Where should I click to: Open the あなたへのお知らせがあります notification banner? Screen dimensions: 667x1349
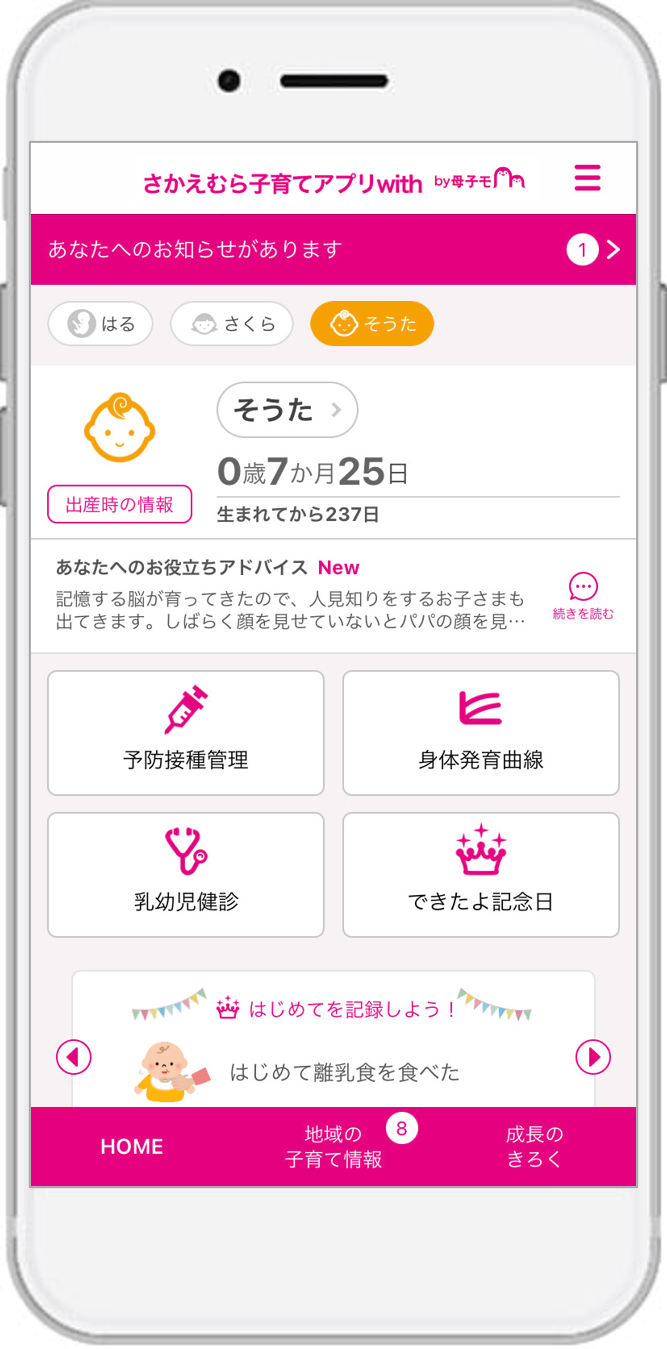[x=333, y=249]
